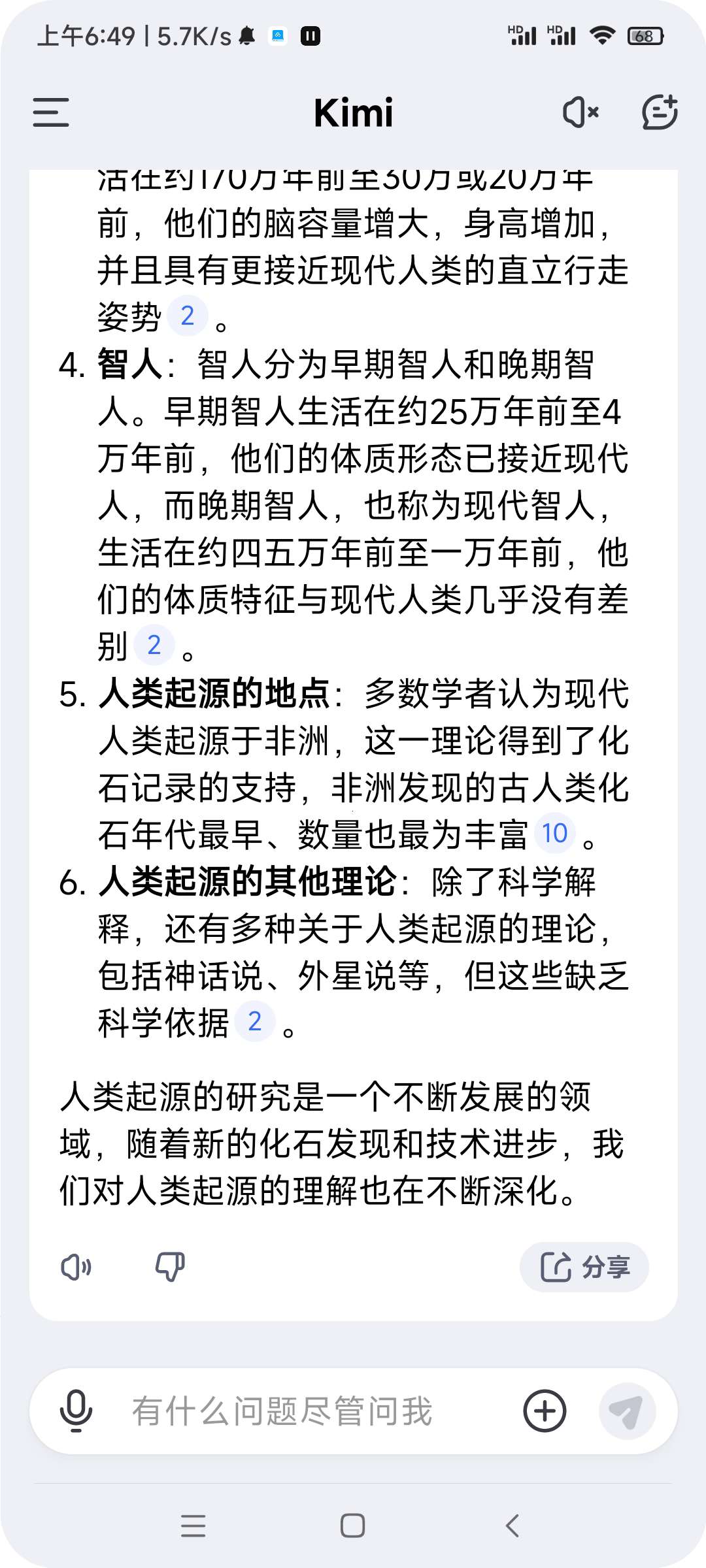Go to the system home screen
Screen dimensions: 706x1568
click(353, 1526)
